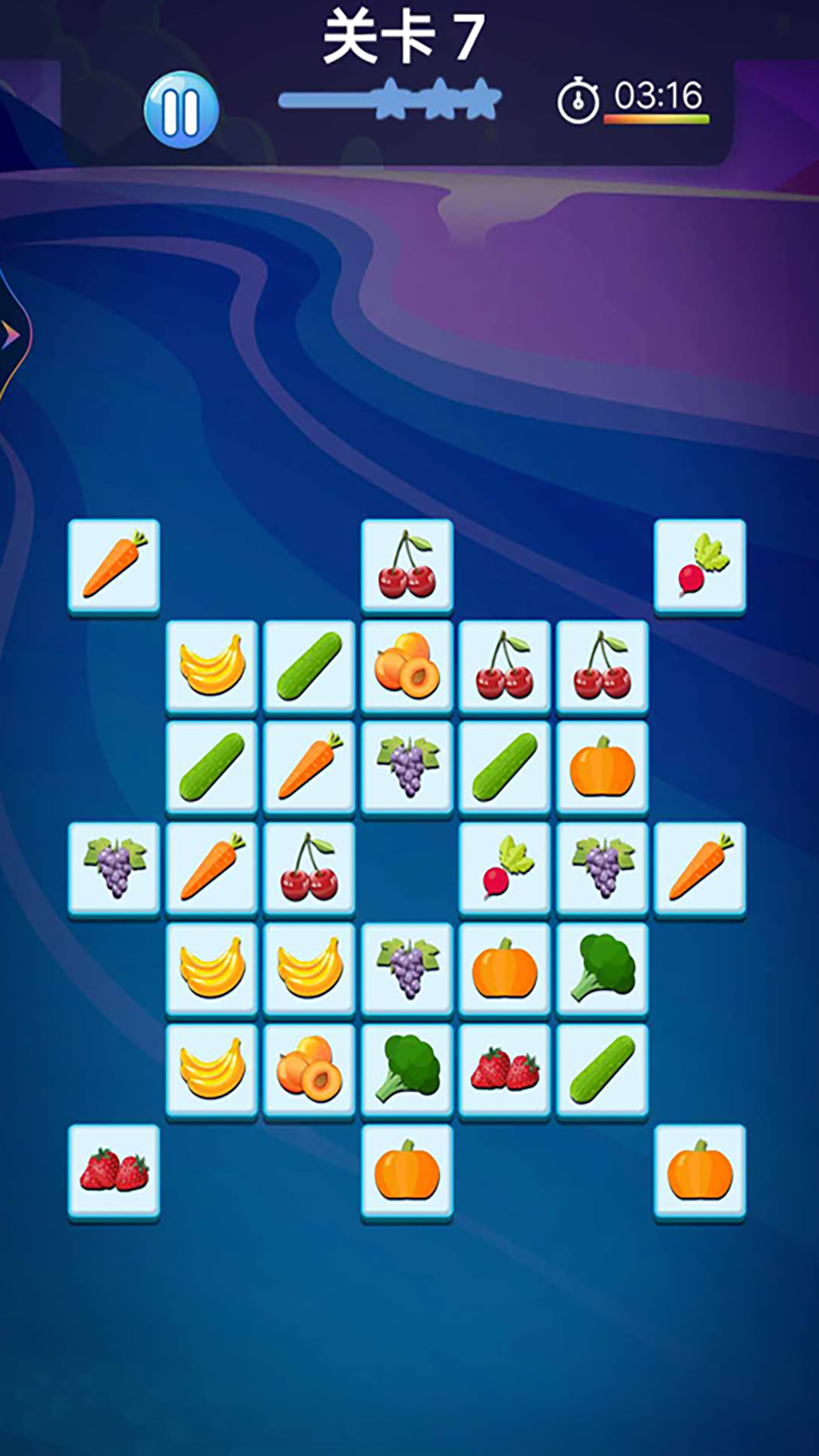Viewport: 819px width, 1456px height.
Task: Select the radish tile beside the grapes
Action: (504, 868)
